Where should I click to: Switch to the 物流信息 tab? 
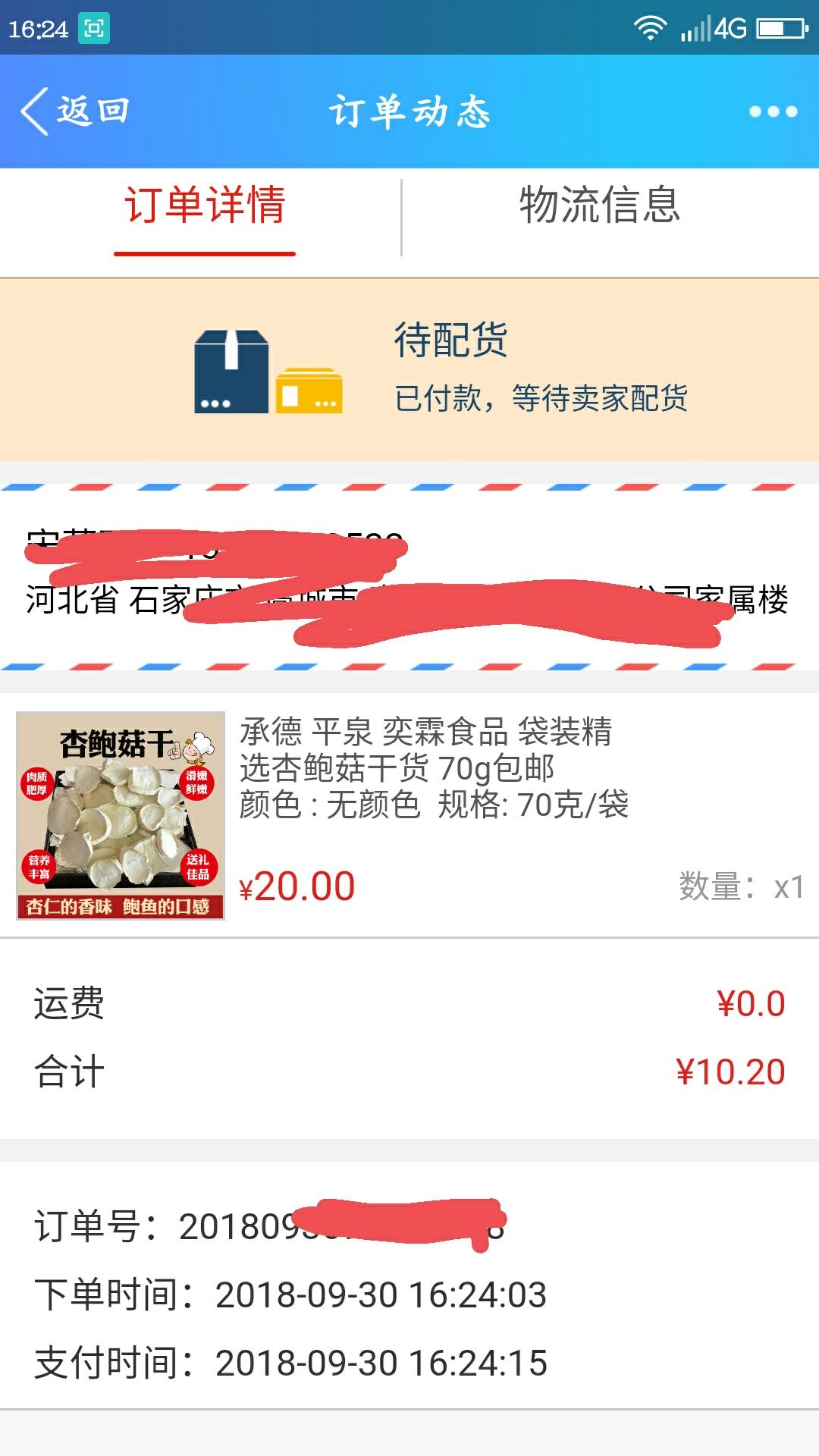tap(599, 205)
